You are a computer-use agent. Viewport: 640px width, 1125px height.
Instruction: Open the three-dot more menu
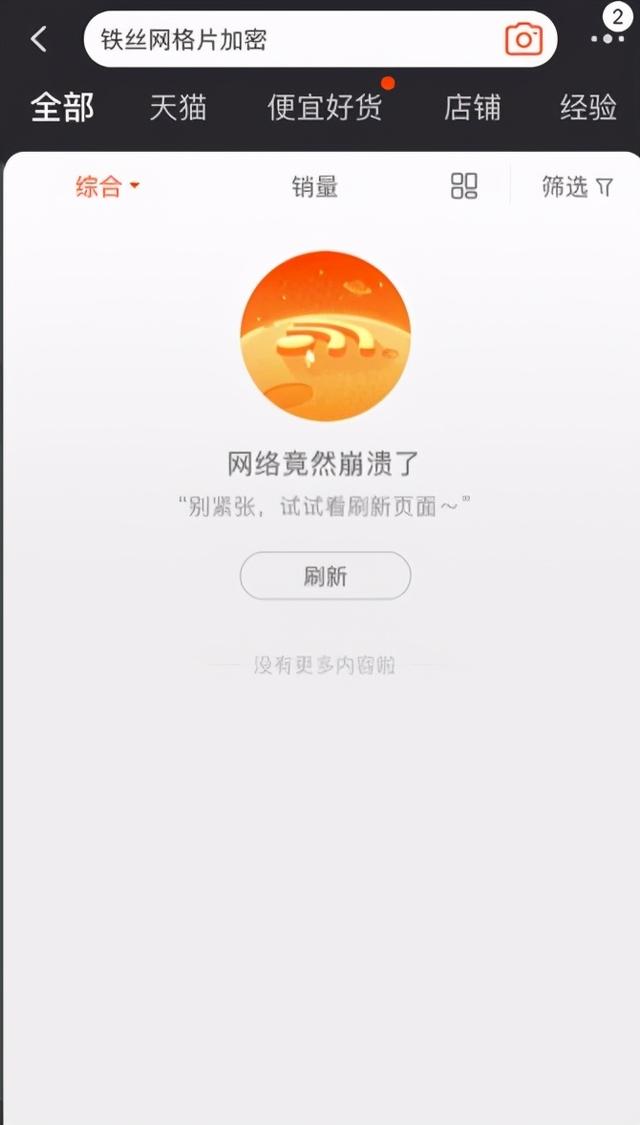click(x=607, y=39)
